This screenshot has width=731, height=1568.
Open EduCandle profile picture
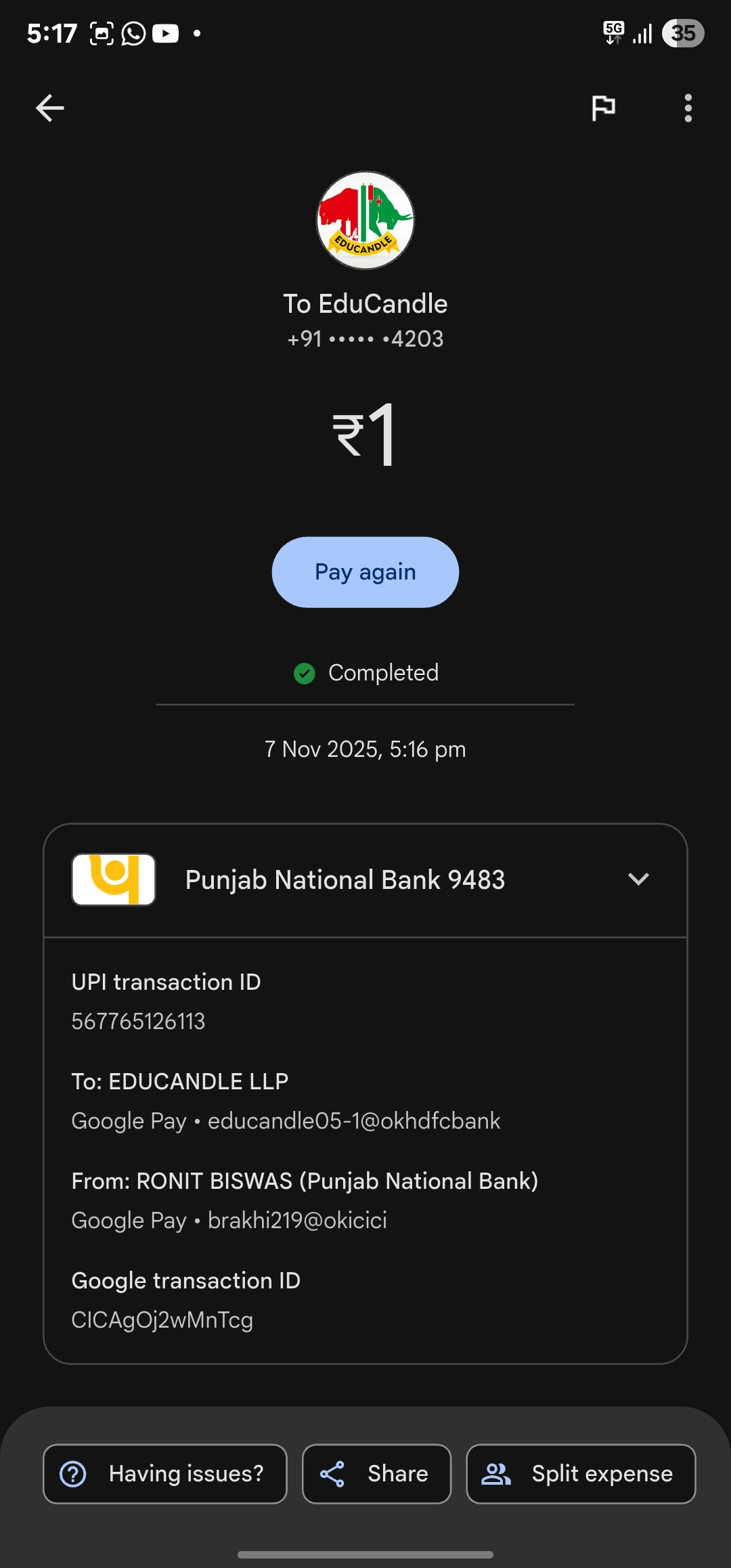[365, 220]
